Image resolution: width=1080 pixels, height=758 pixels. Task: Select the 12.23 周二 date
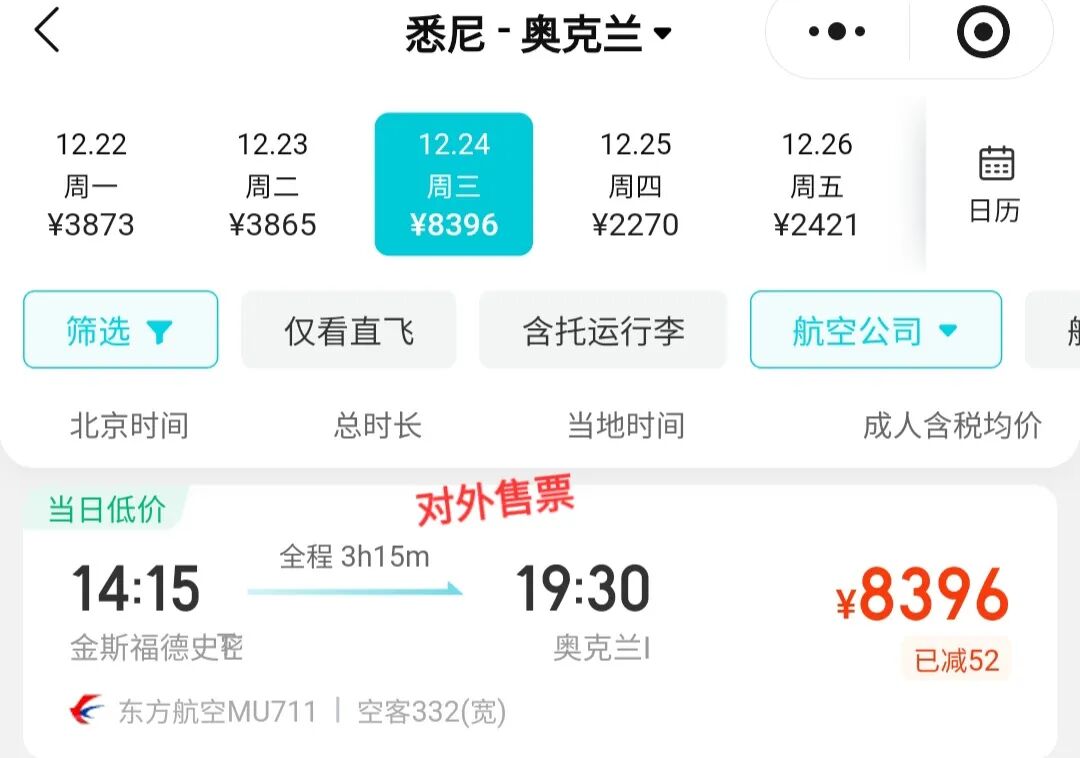point(272,185)
